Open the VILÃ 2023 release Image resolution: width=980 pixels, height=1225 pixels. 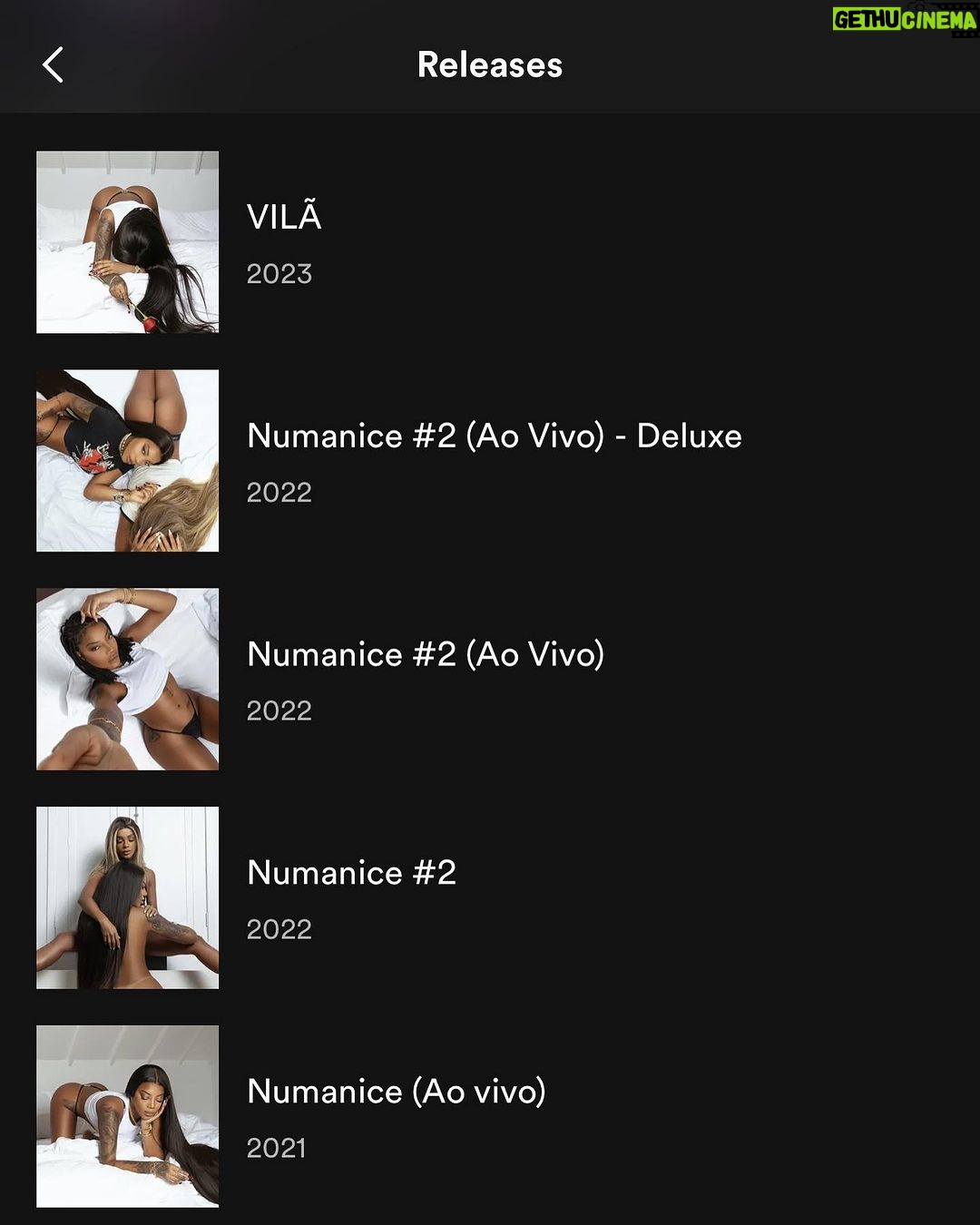(x=283, y=218)
